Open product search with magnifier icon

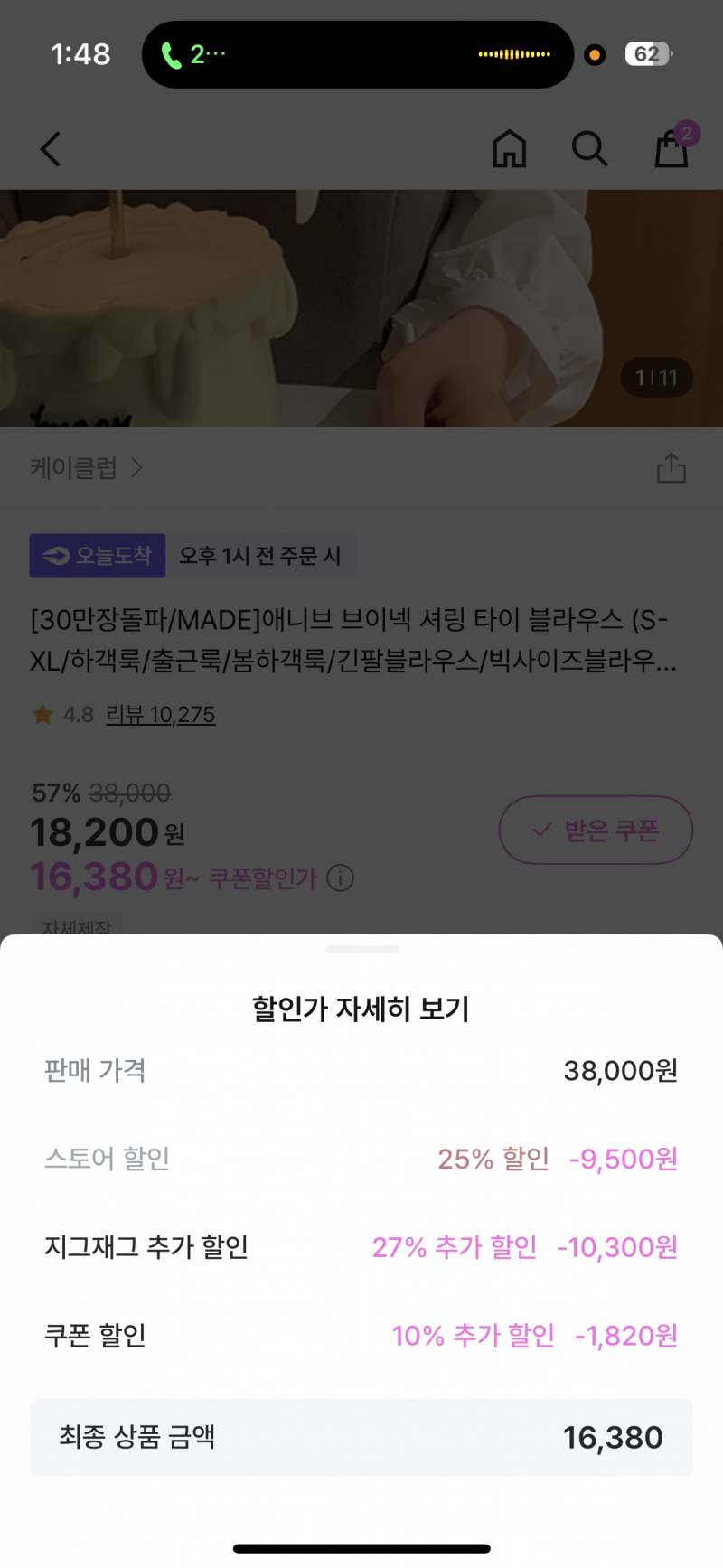(x=590, y=149)
